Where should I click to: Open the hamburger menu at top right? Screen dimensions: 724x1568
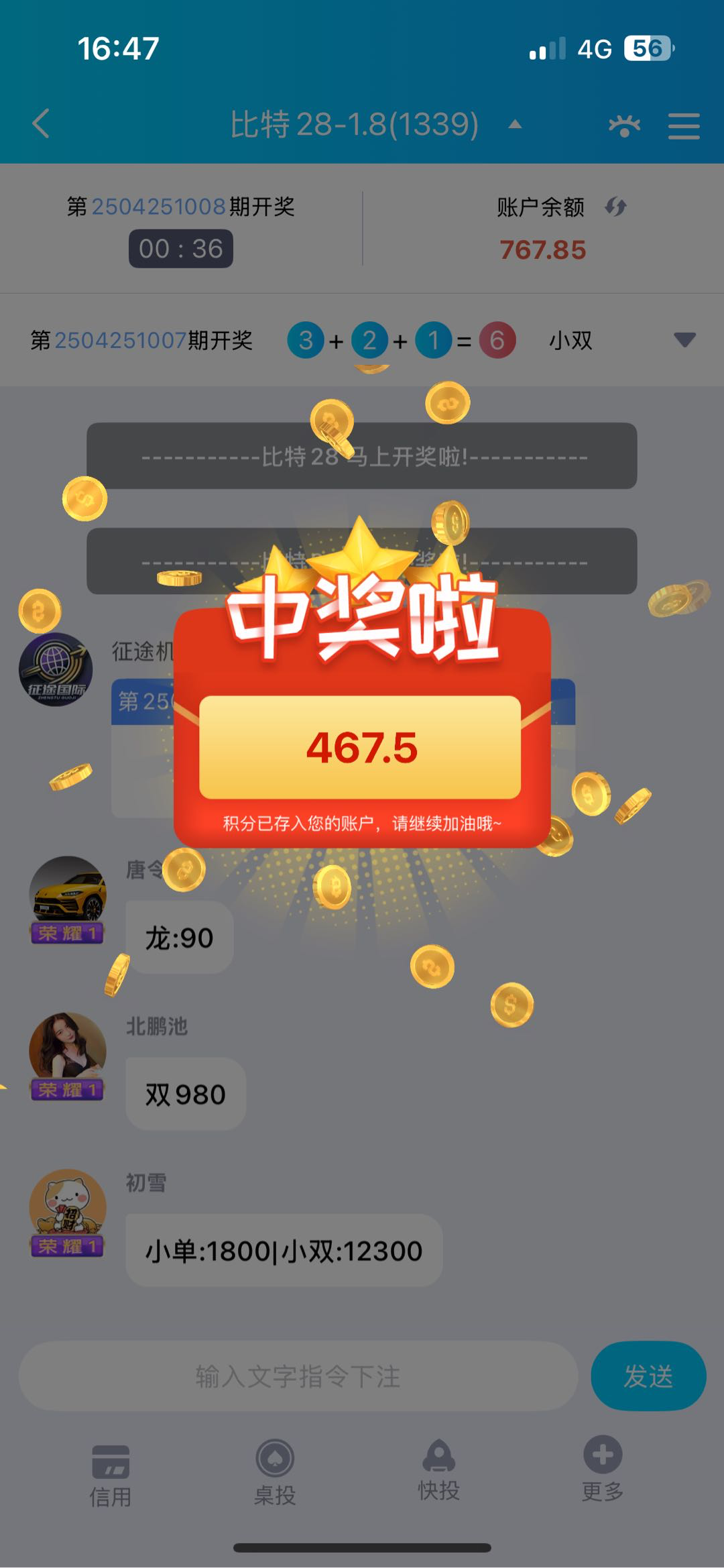coord(684,125)
